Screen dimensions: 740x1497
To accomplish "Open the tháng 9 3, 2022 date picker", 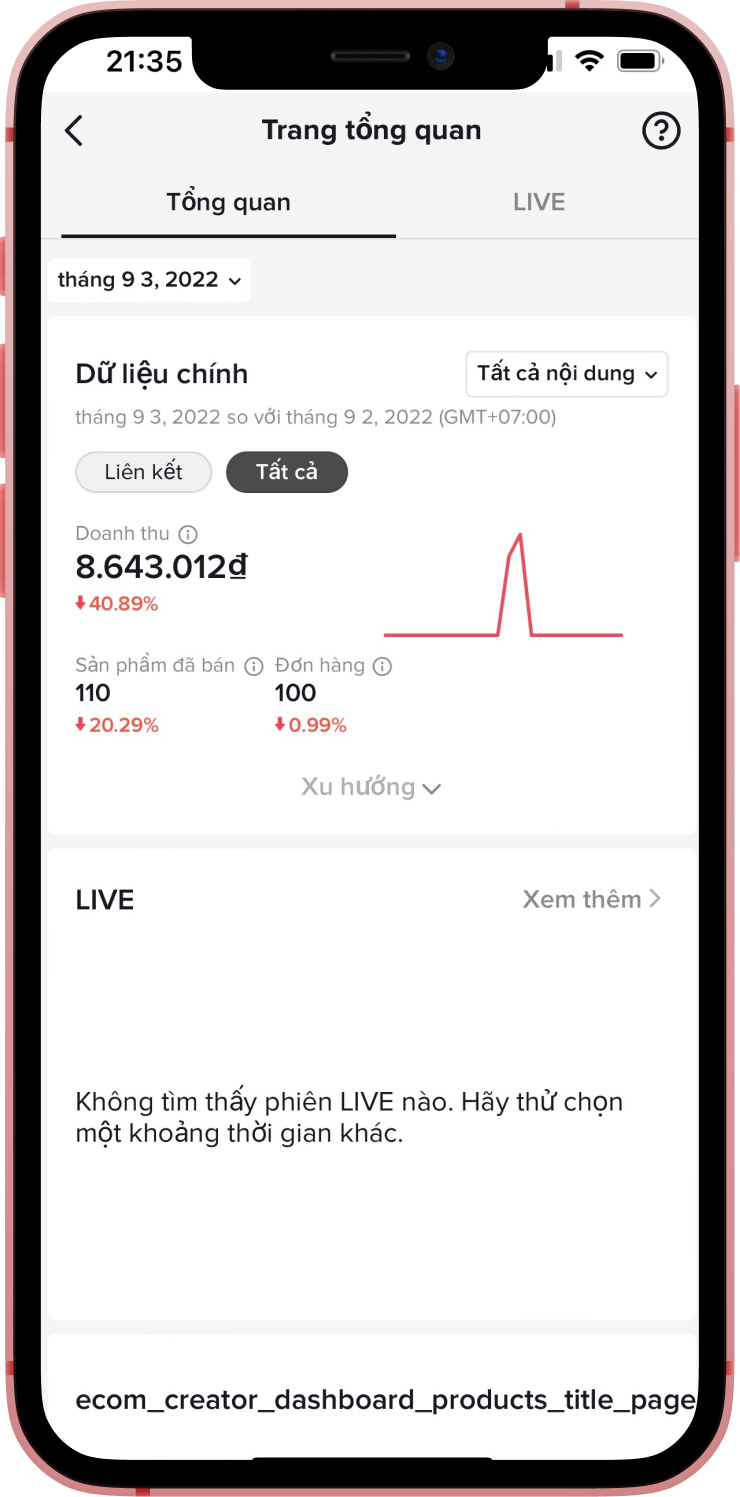I will tap(149, 280).
